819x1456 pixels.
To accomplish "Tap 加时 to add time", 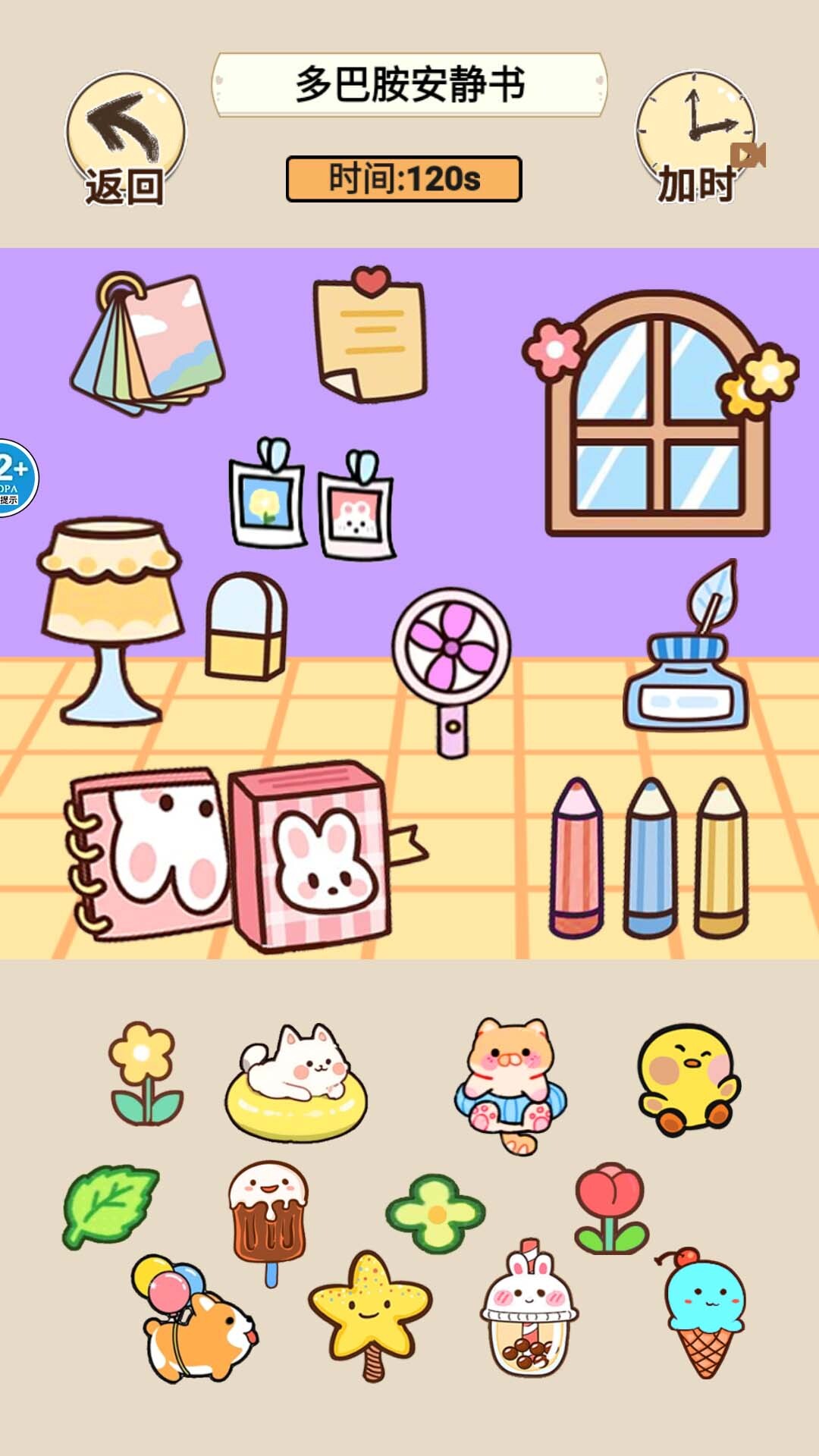I will 696,140.
